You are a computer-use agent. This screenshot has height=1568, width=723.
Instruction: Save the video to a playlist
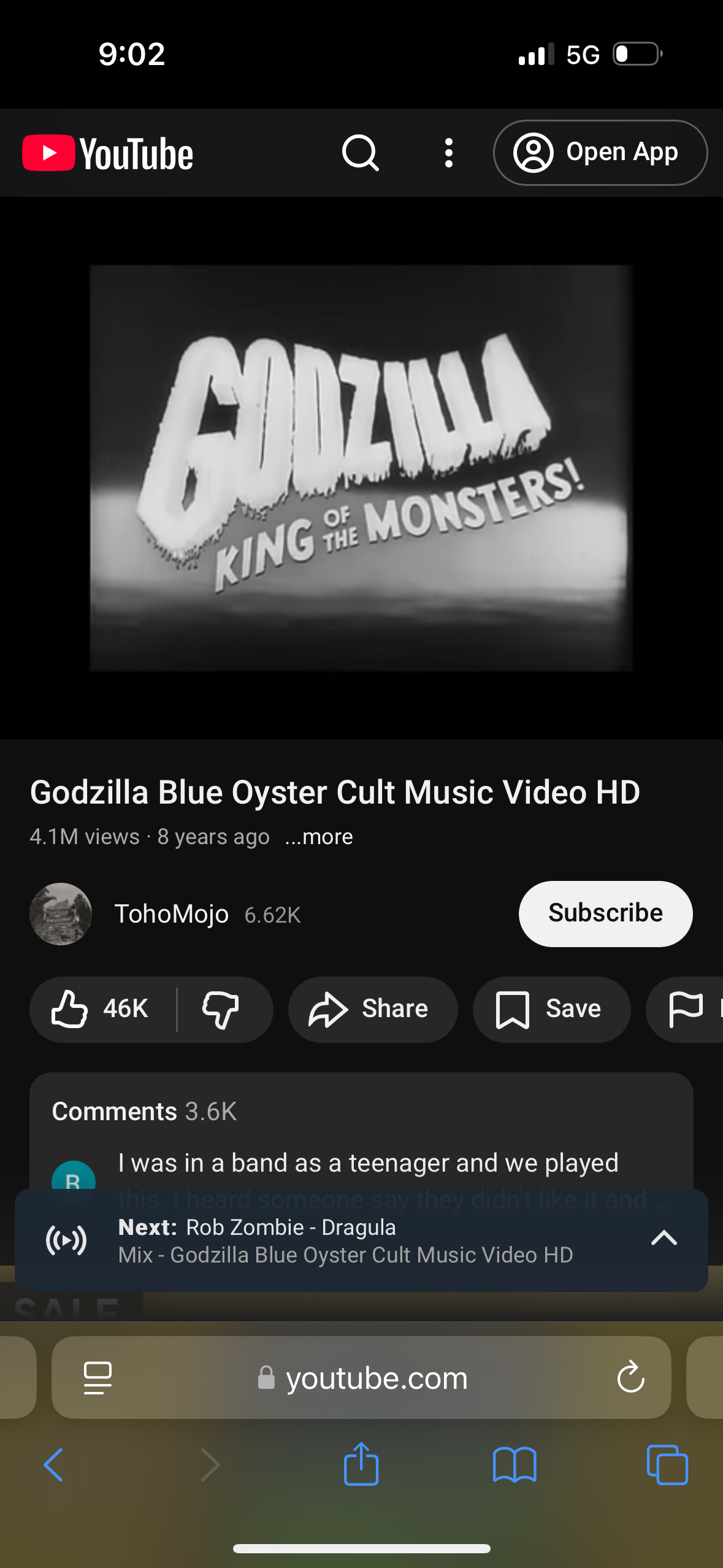pos(551,1009)
